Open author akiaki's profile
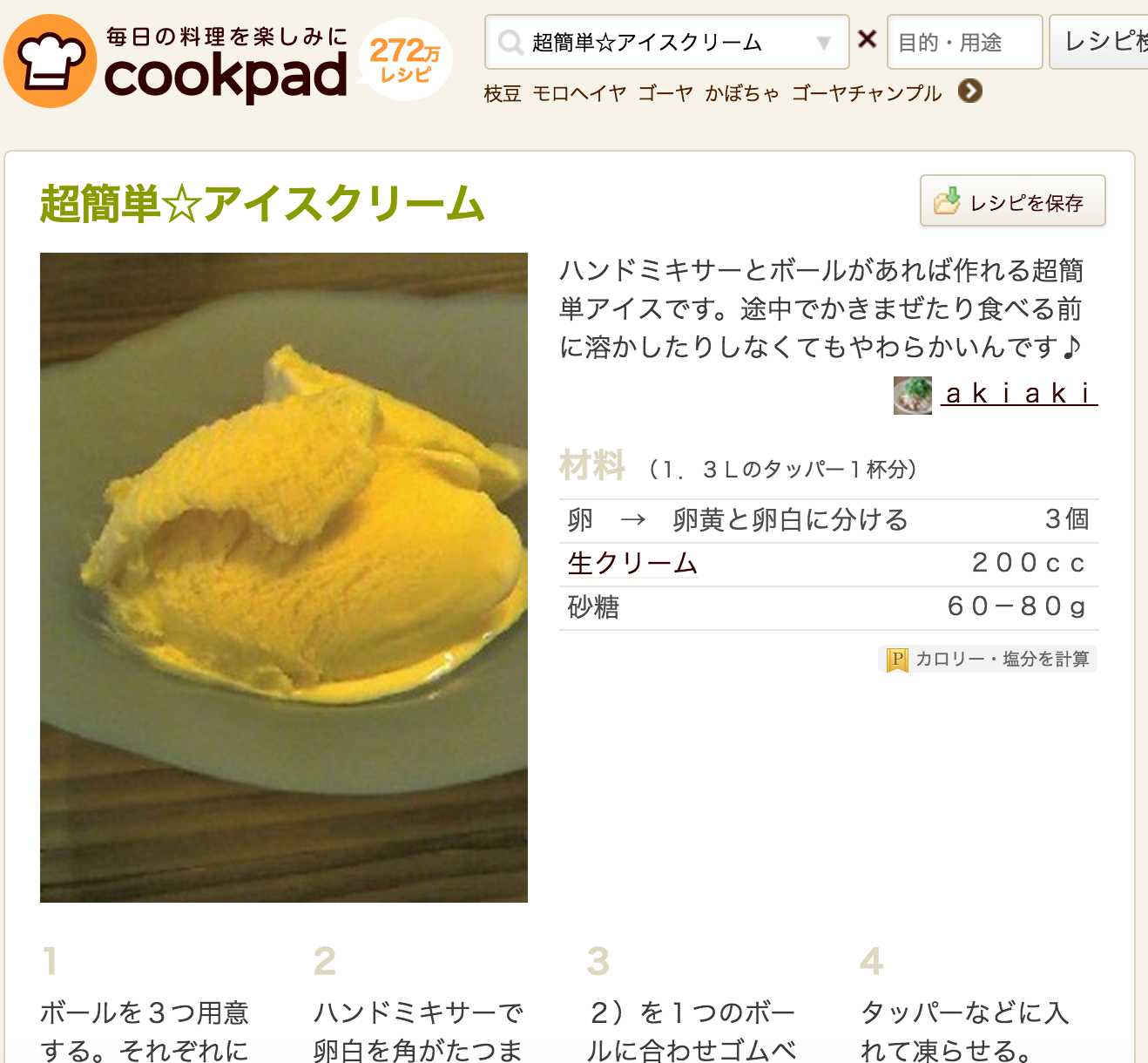Image resolution: width=1148 pixels, height=1063 pixels. 1019,394
